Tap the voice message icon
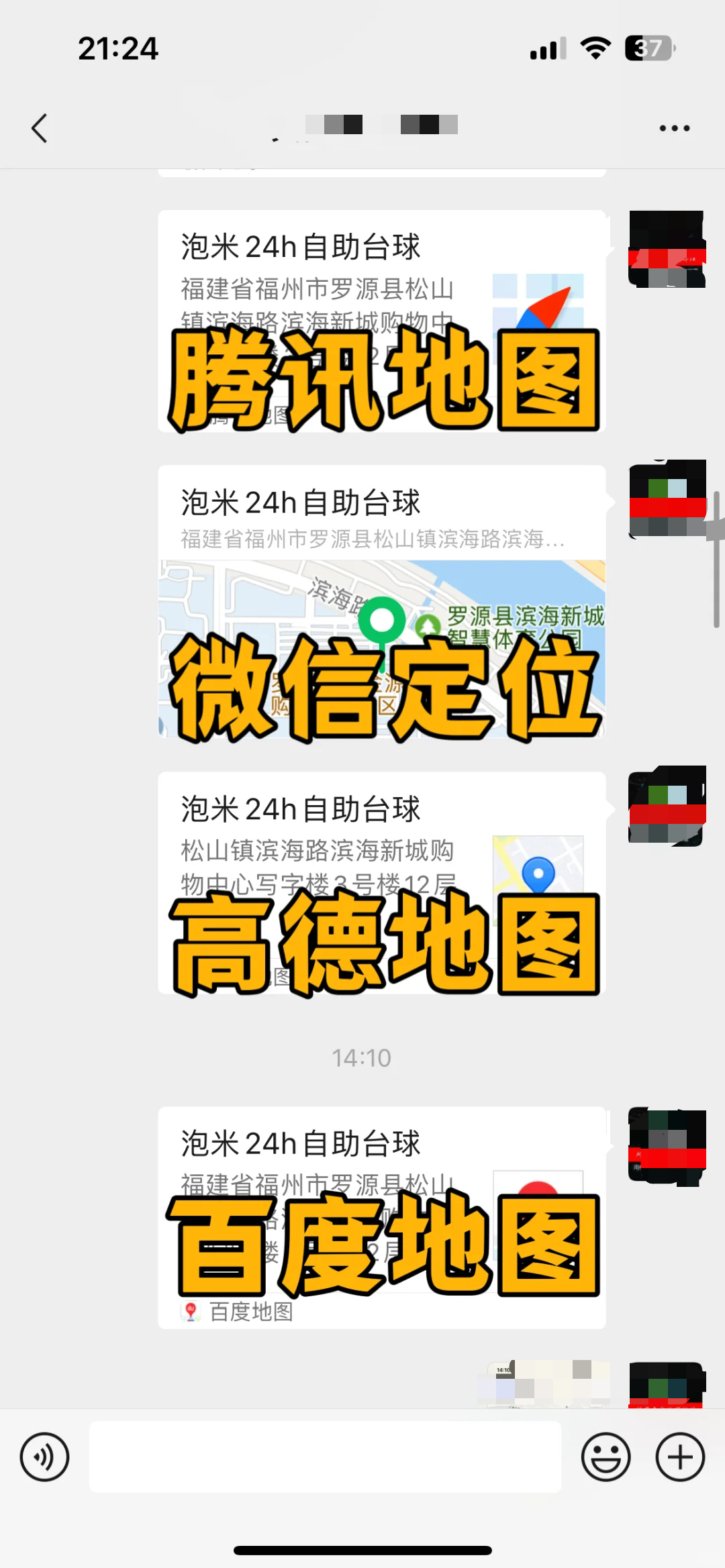Viewport: 725px width, 1568px height. point(44,1457)
